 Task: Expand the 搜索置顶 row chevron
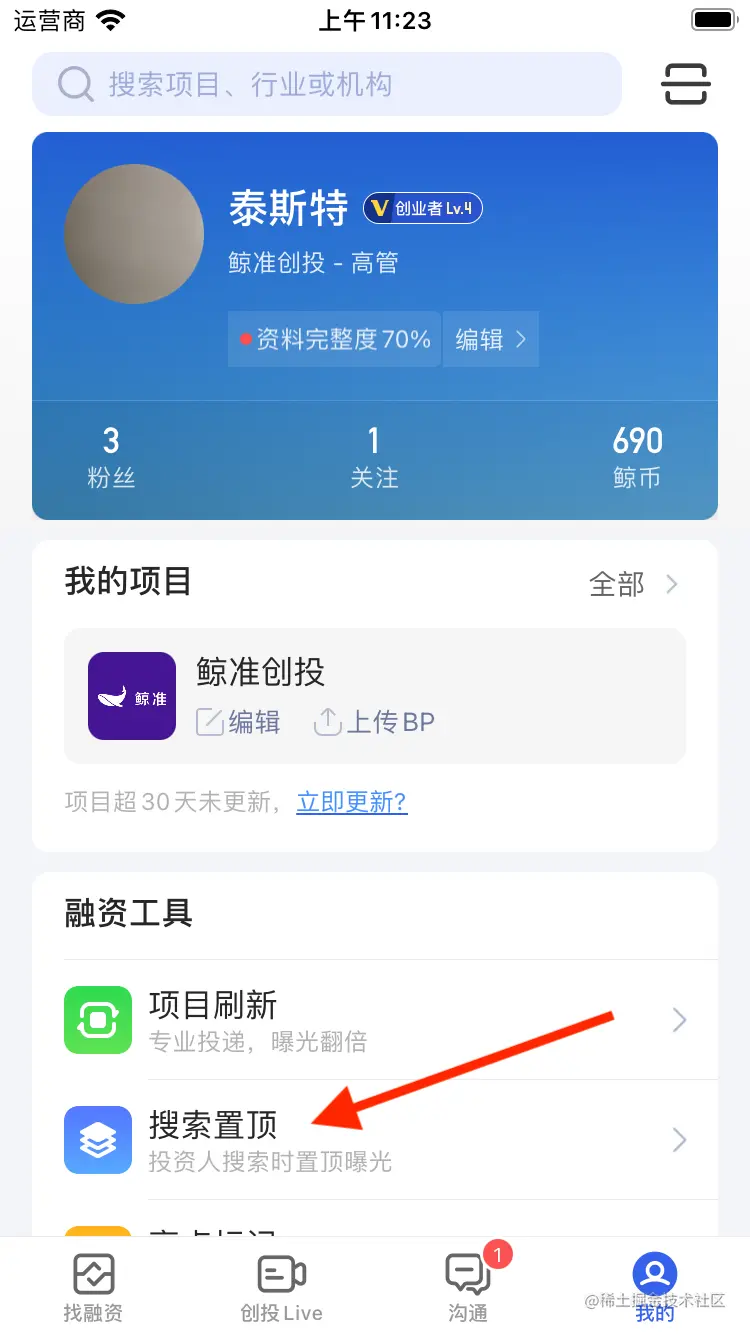click(x=679, y=1140)
